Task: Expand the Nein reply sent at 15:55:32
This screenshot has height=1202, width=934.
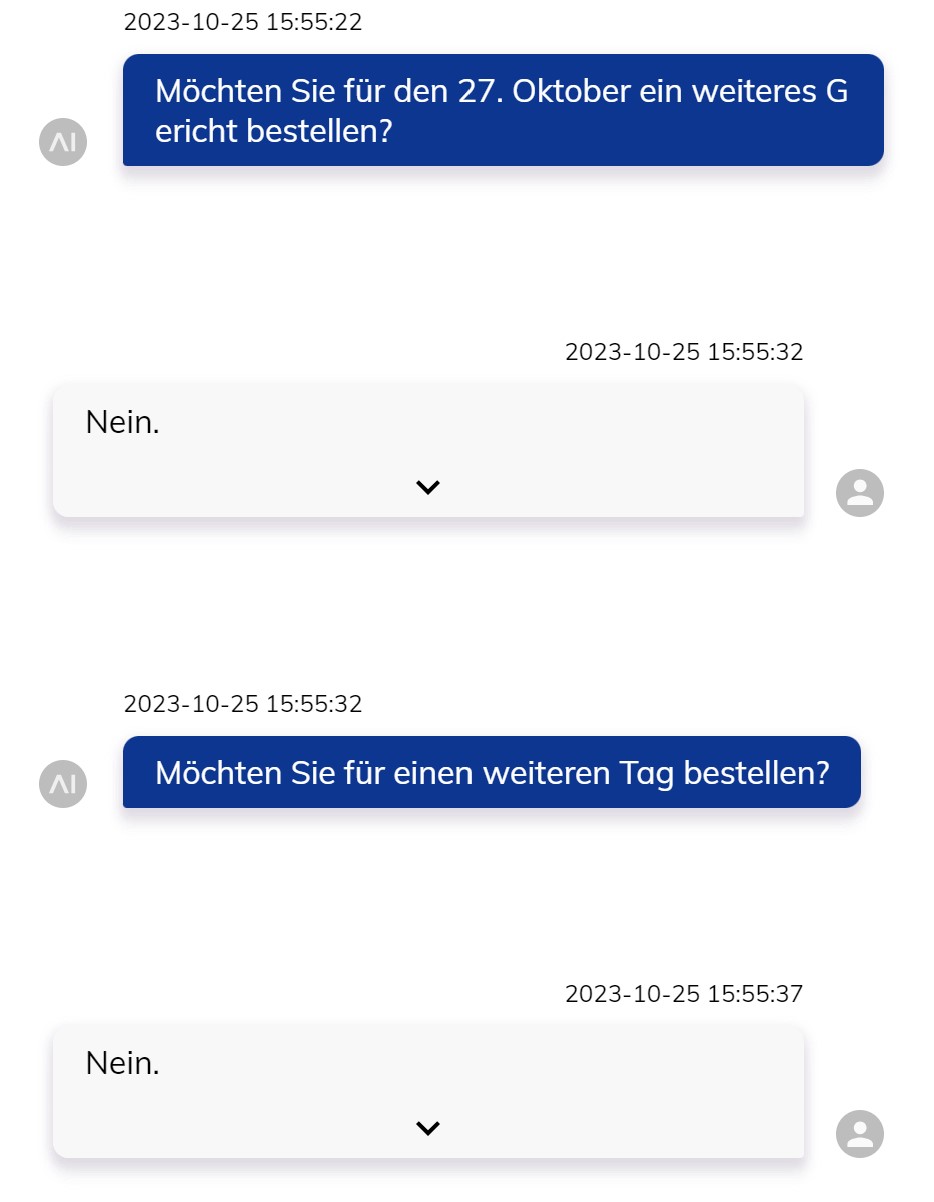Action: coord(428,487)
